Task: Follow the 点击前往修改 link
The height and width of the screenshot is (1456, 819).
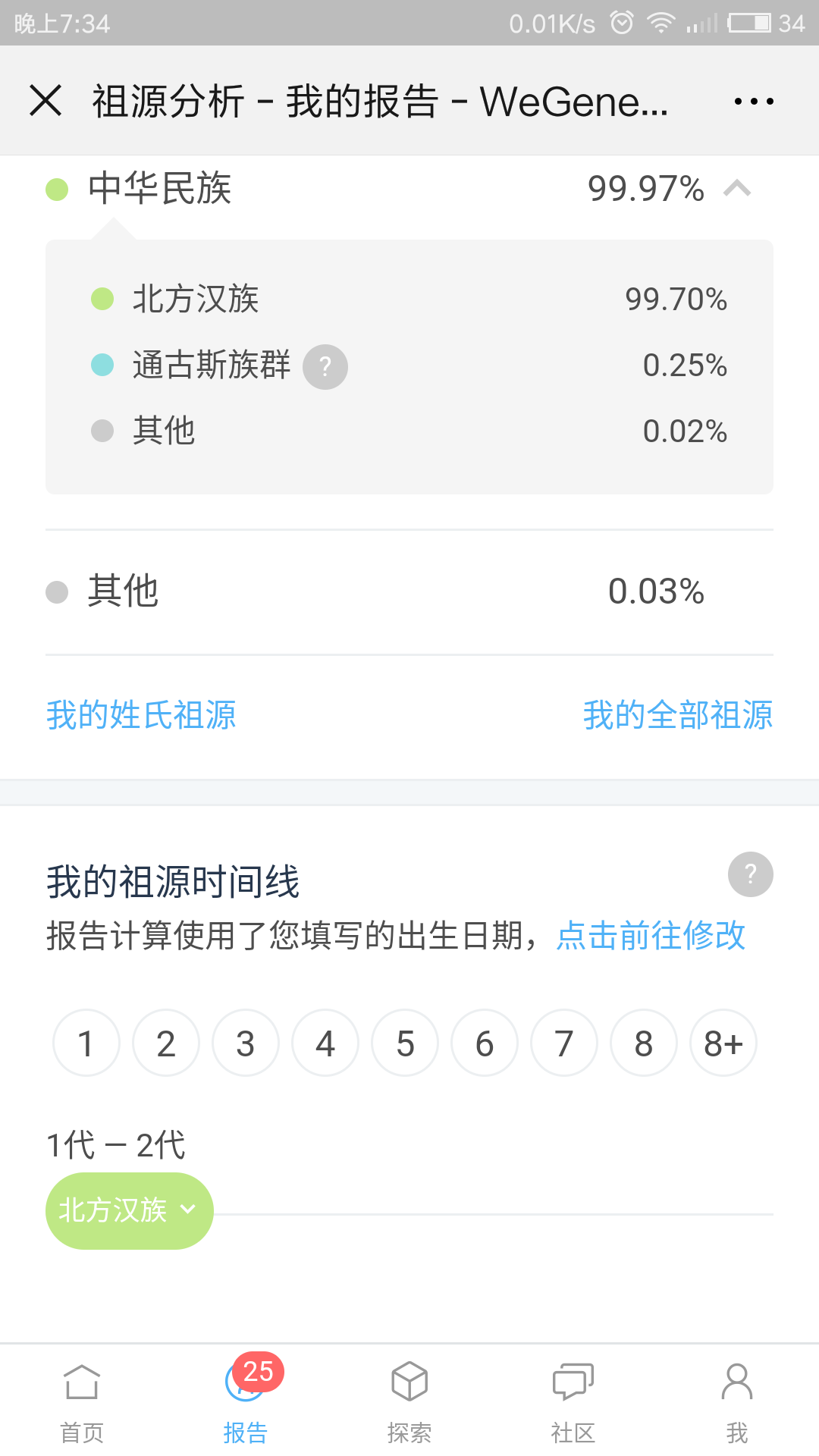Action: click(x=651, y=935)
